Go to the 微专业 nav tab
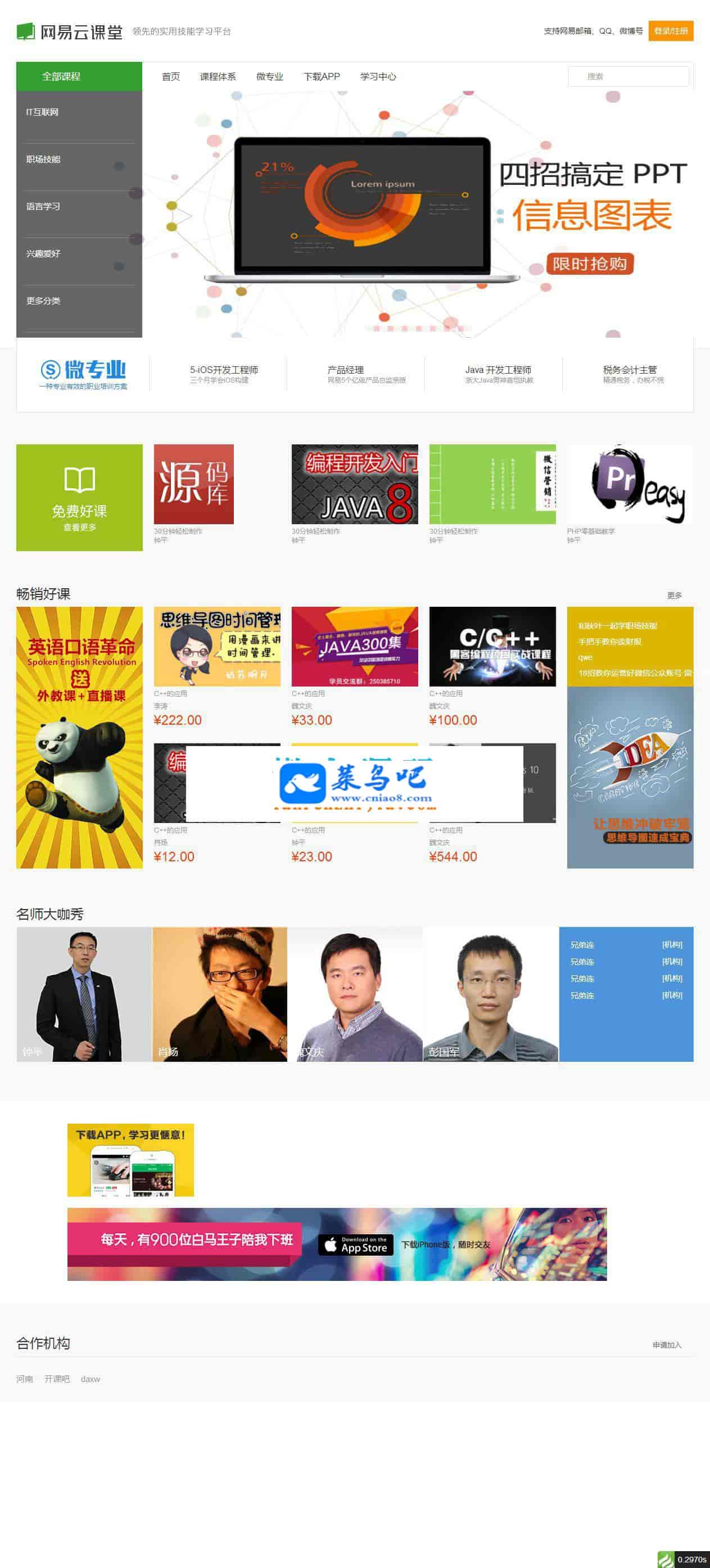 click(269, 77)
